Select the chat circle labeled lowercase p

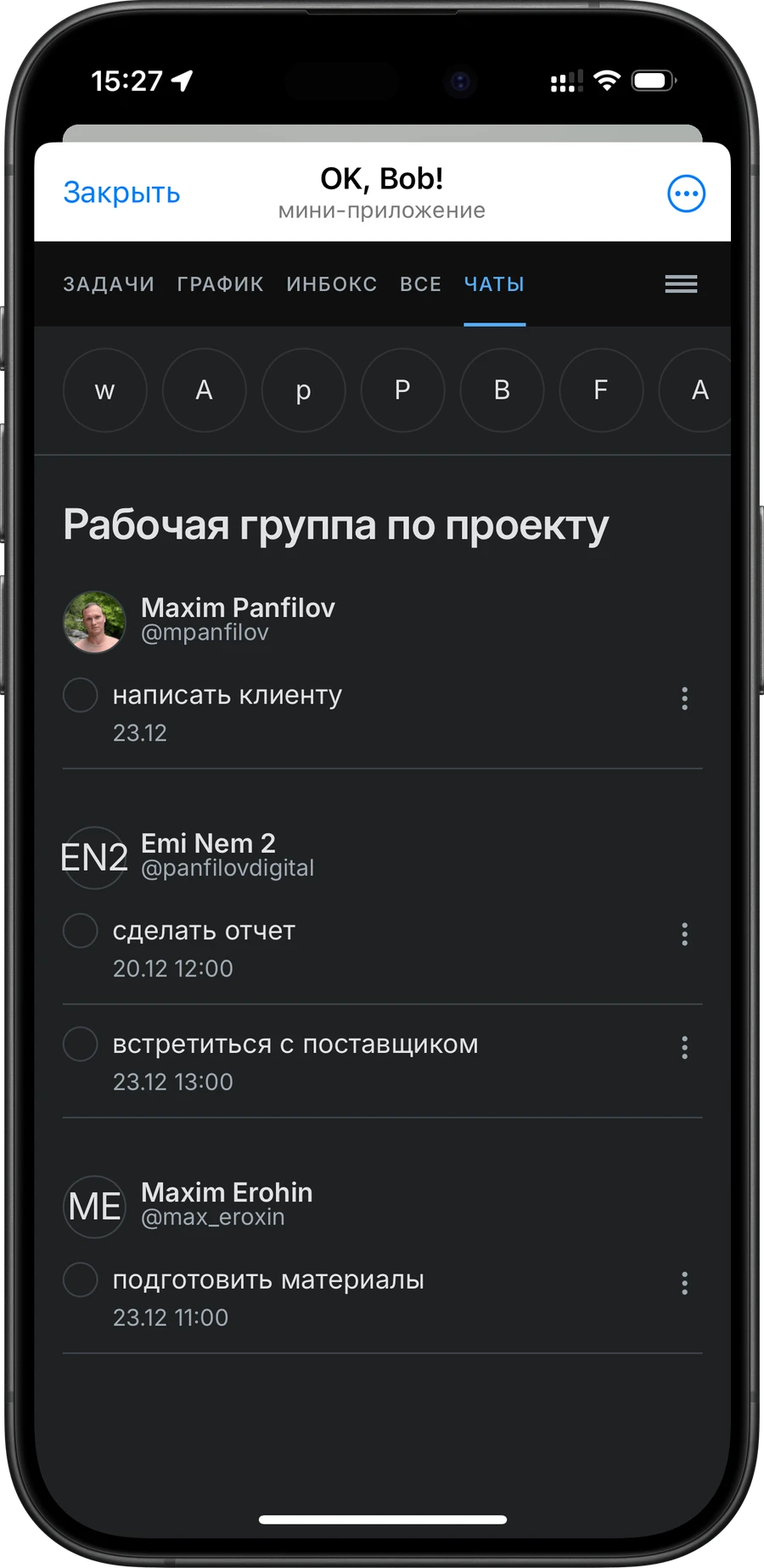(303, 390)
